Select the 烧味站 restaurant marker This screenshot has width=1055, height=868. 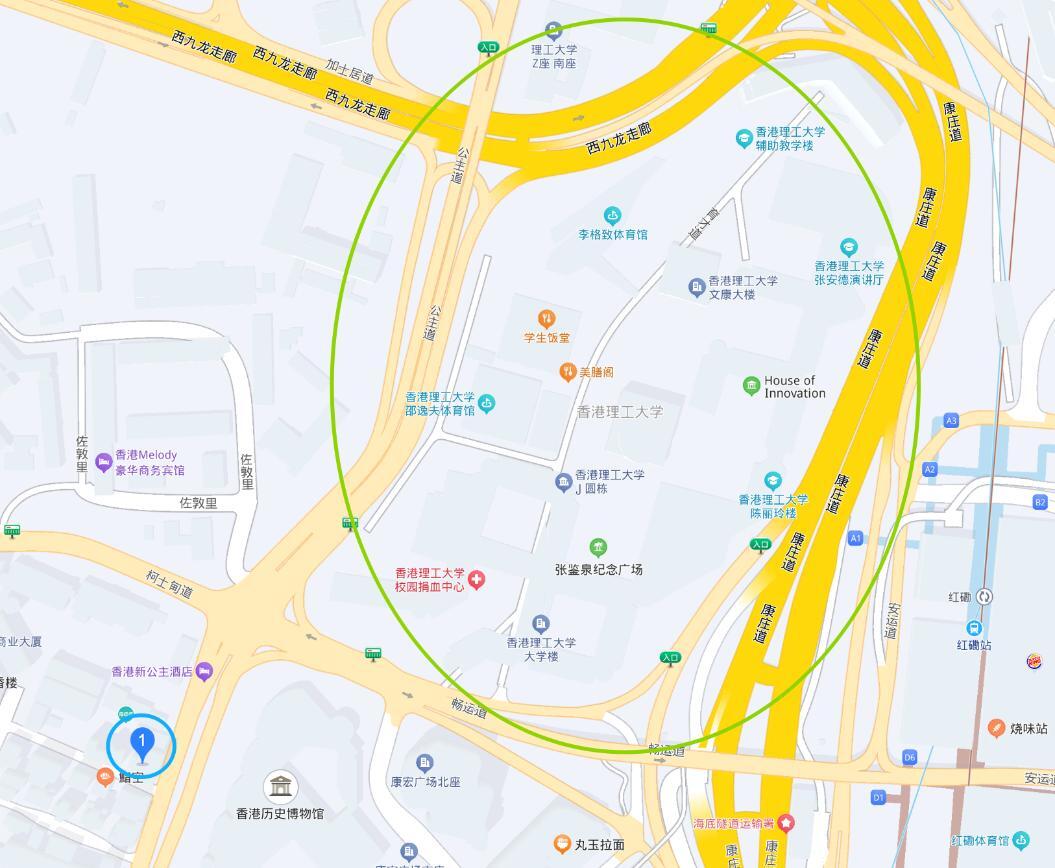tap(996, 728)
